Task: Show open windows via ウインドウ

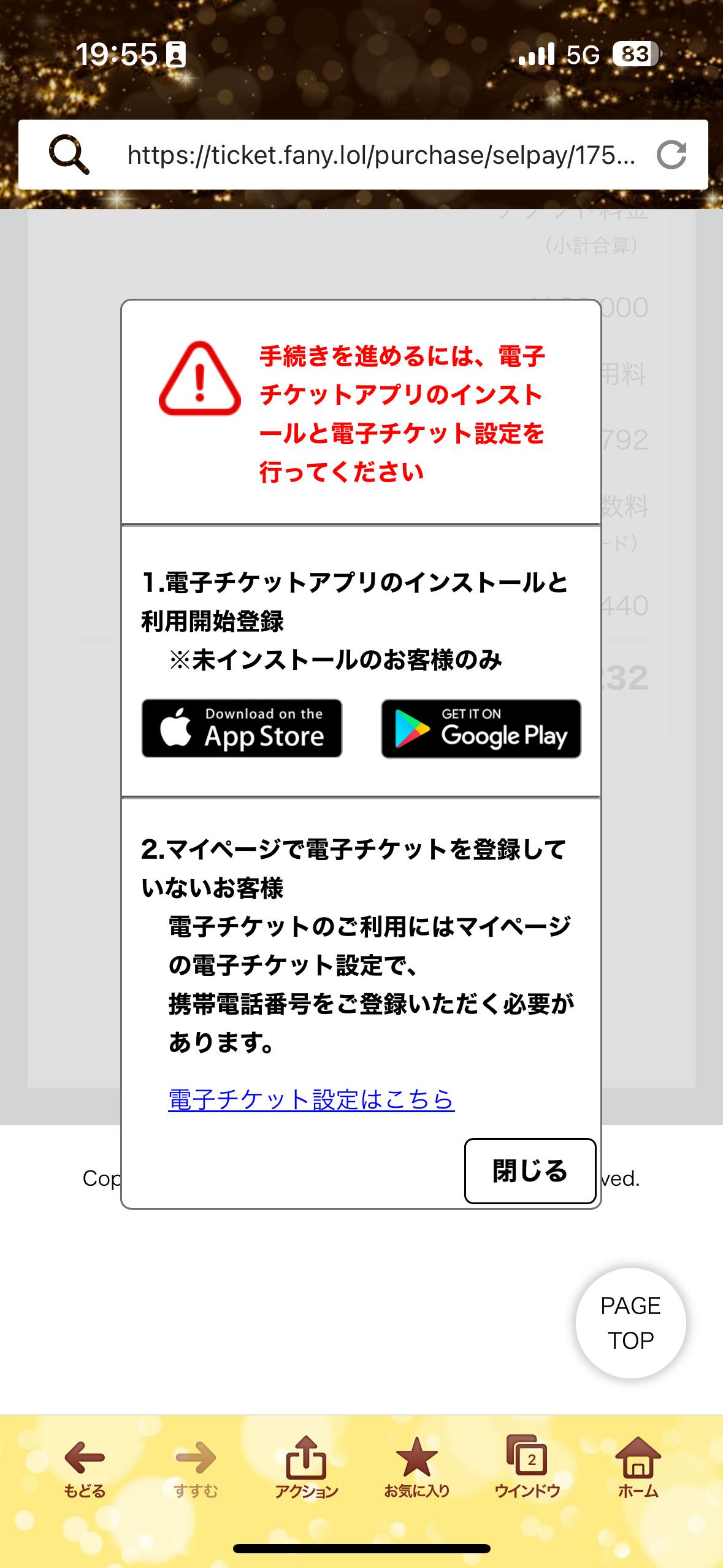Action: click(527, 1467)
